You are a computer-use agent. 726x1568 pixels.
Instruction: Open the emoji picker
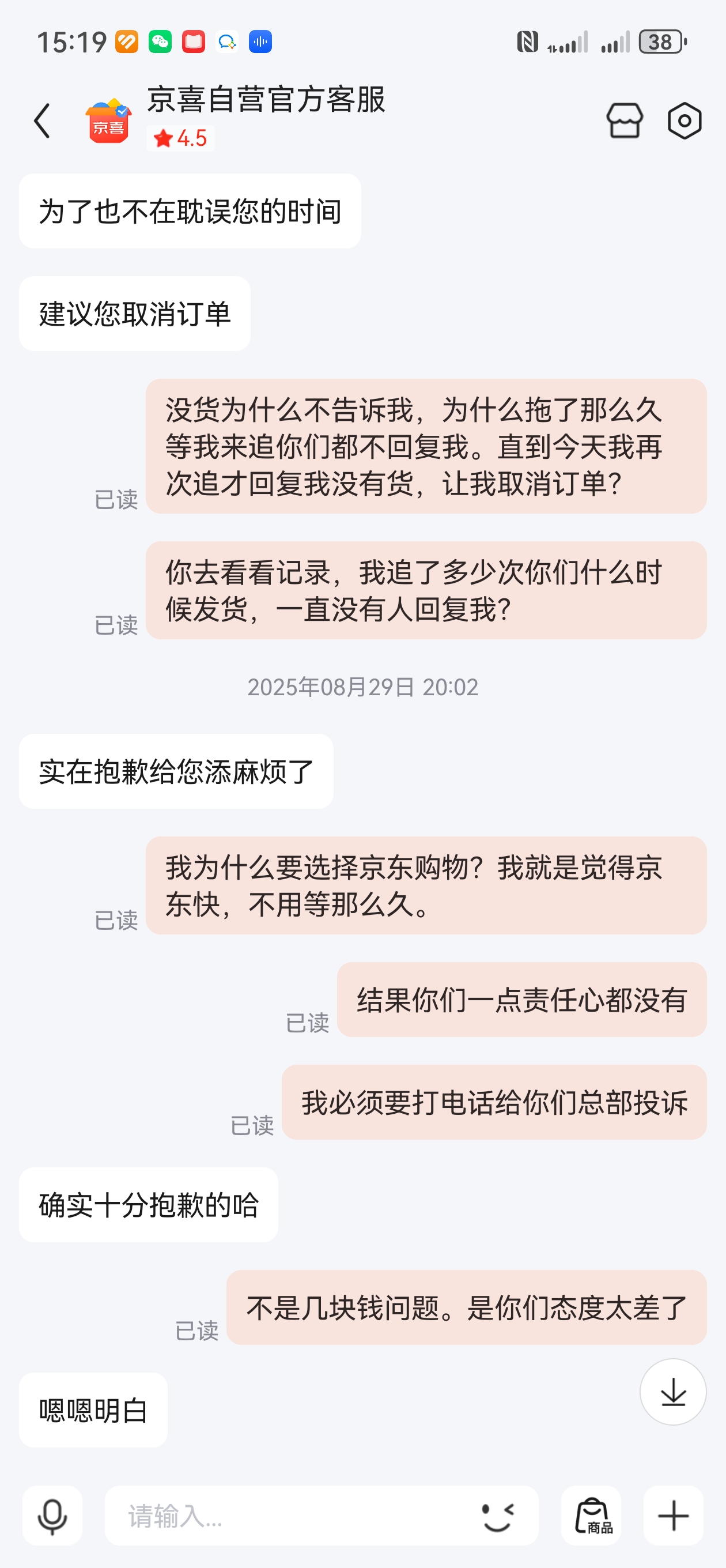pos(498,1515)
